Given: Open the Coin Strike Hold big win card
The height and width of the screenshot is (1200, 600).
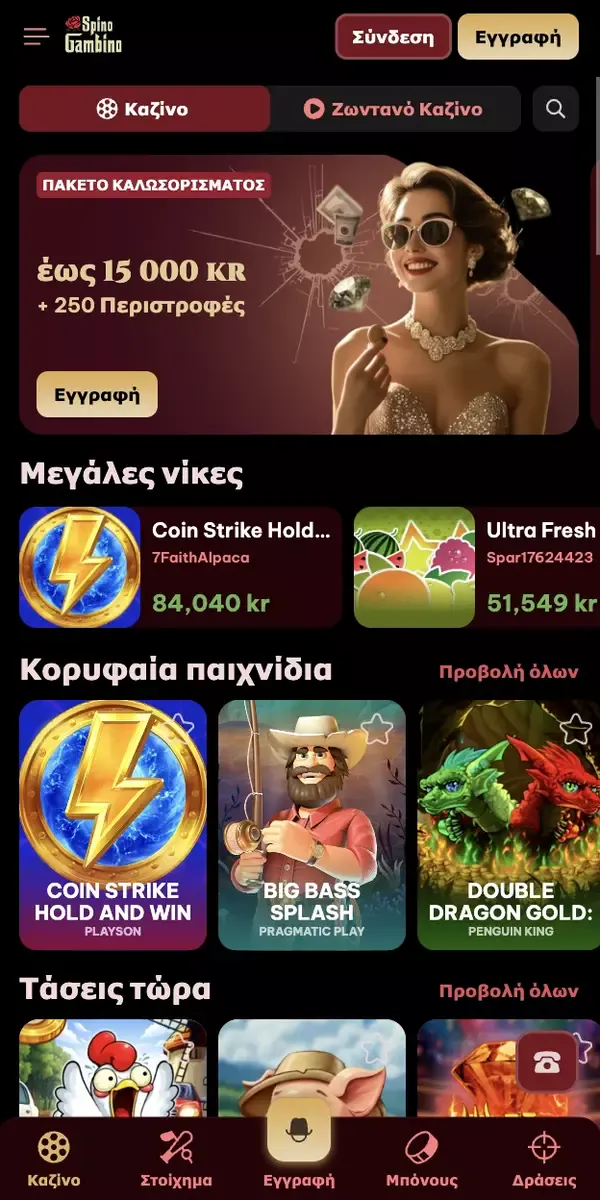Looking at the screenshot, I should pyautogui.click(x=180, y=568).
